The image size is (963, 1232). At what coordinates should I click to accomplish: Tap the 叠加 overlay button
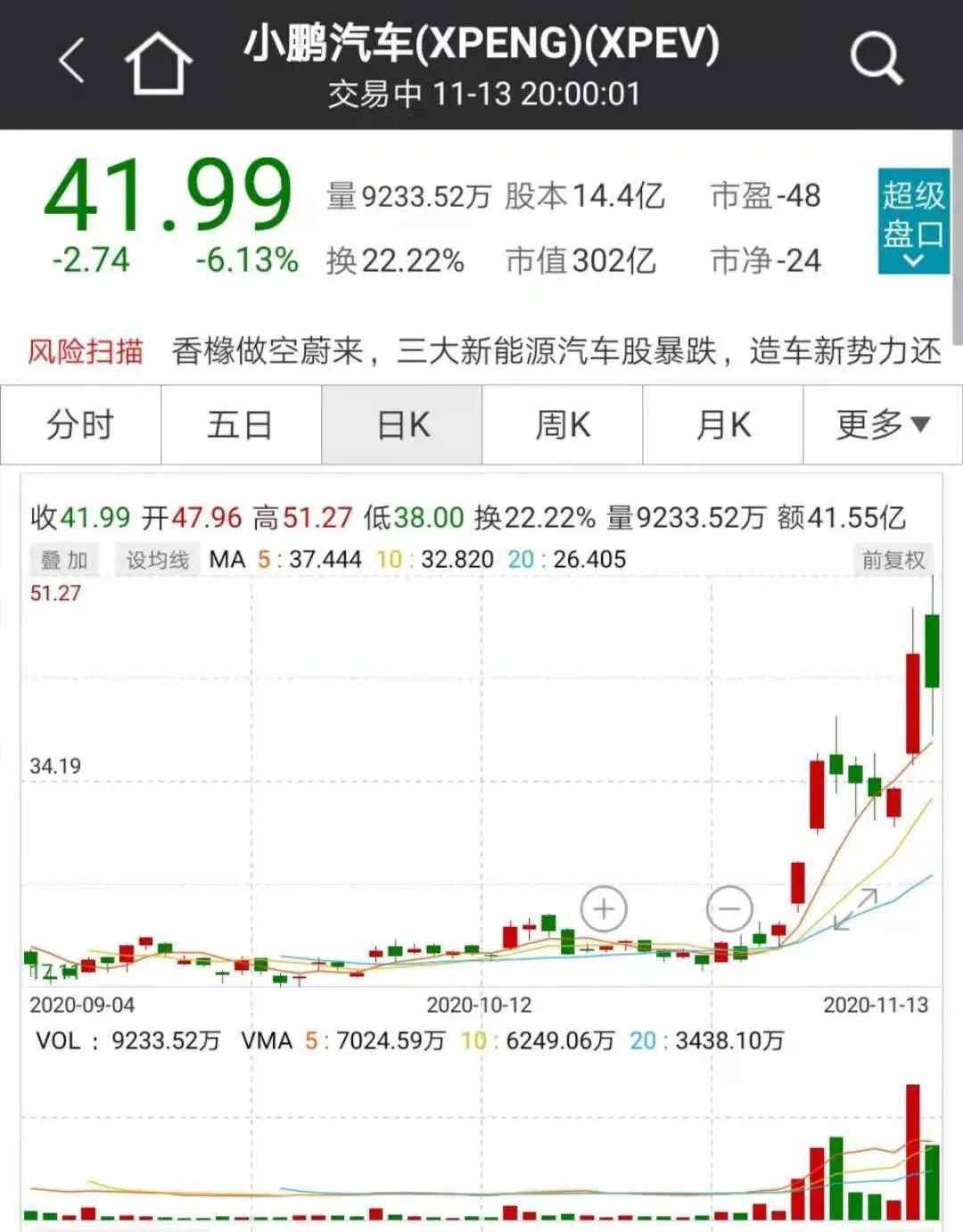pos(64,560)
